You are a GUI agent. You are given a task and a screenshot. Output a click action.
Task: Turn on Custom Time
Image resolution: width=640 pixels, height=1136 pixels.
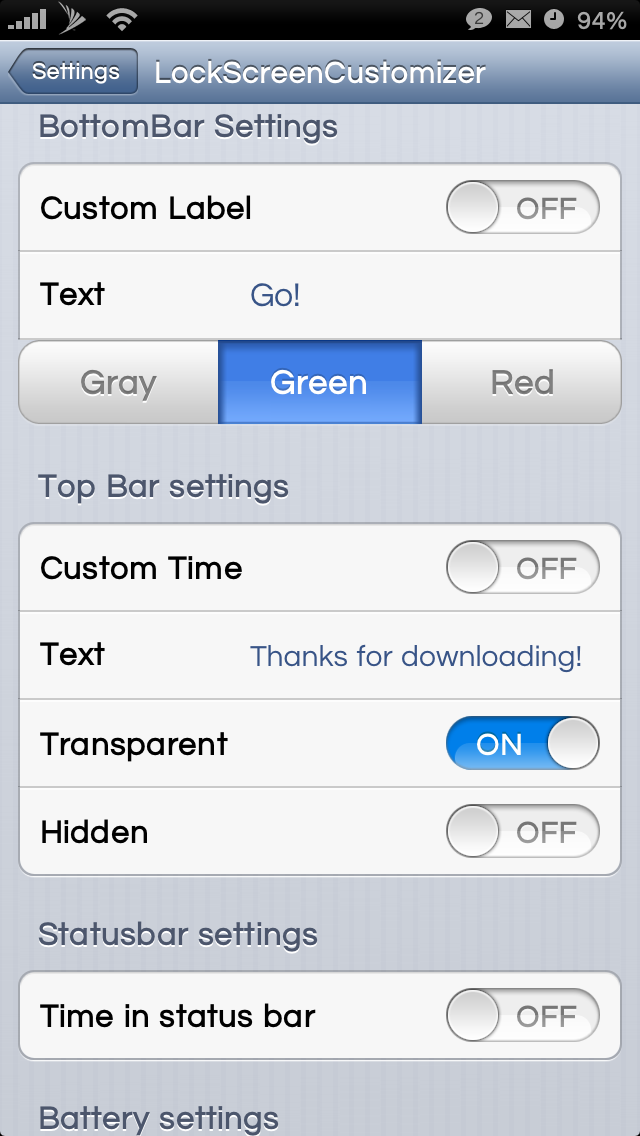coord(523,567)
